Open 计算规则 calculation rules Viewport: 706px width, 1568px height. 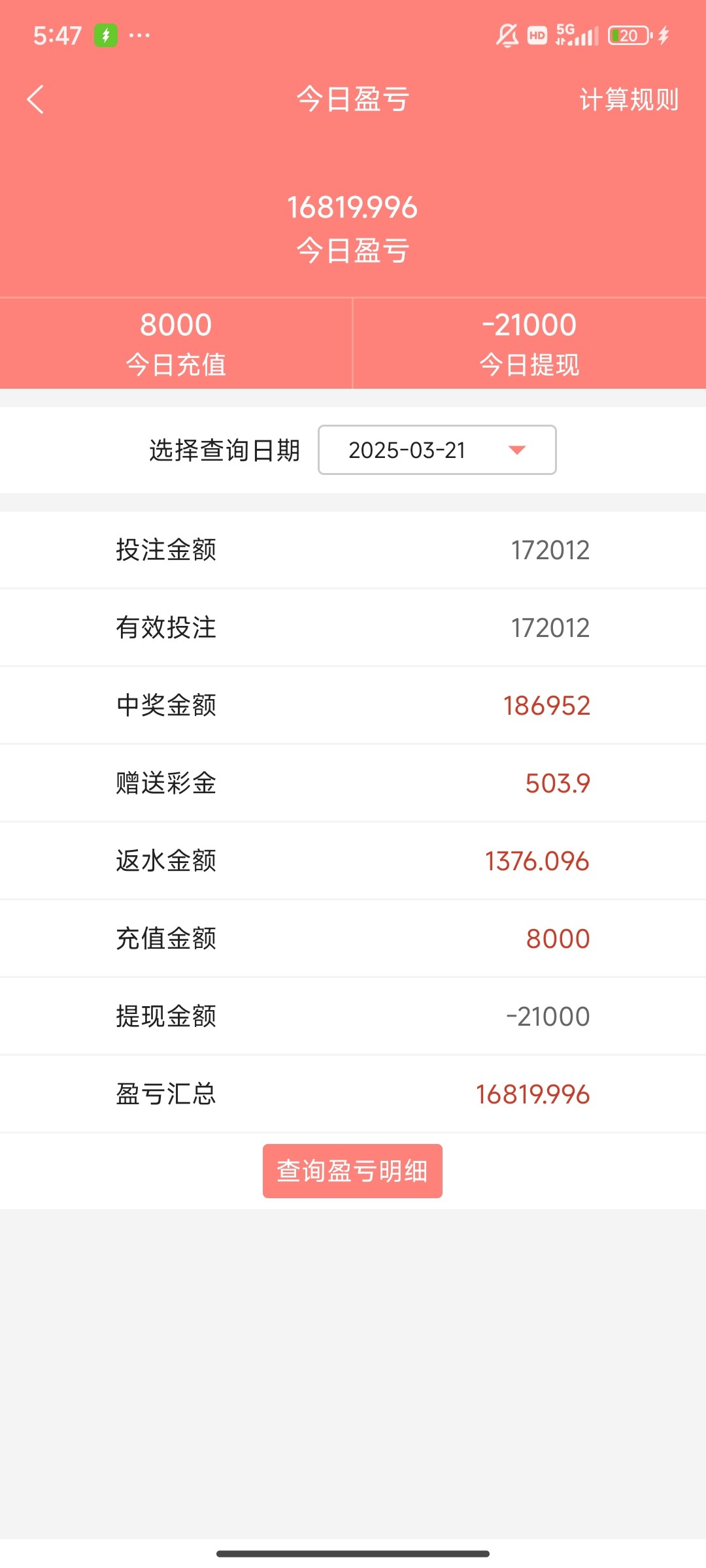tap(628, 100)
